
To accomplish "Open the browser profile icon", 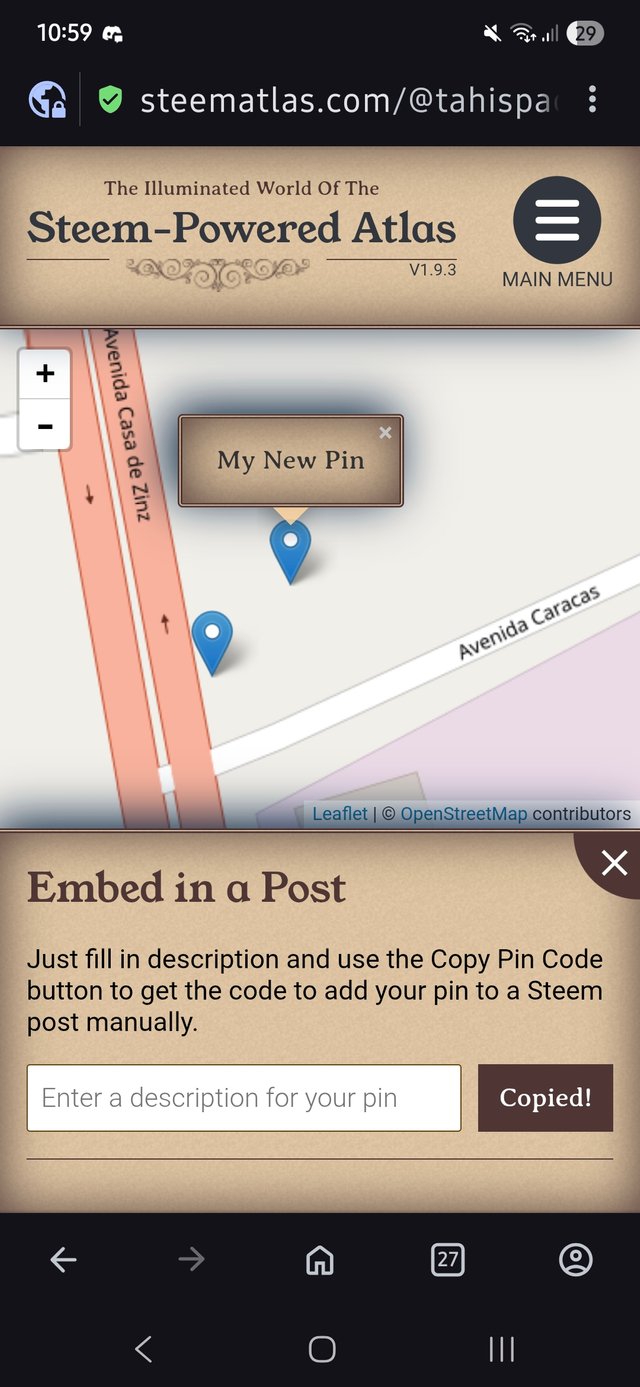I will [576, 1260].
